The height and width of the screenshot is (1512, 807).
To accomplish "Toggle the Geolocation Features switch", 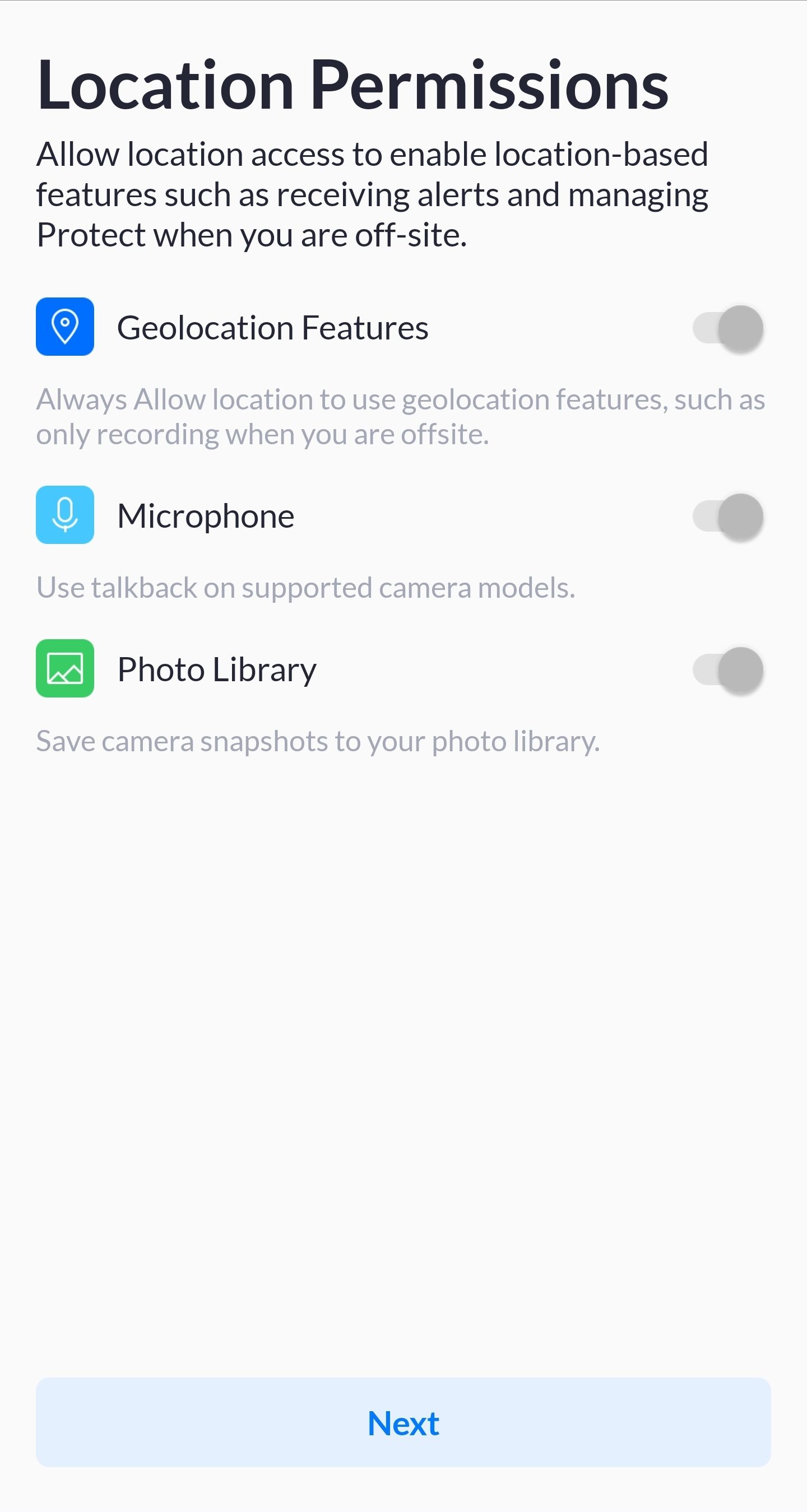I will (x=729, y=328).
